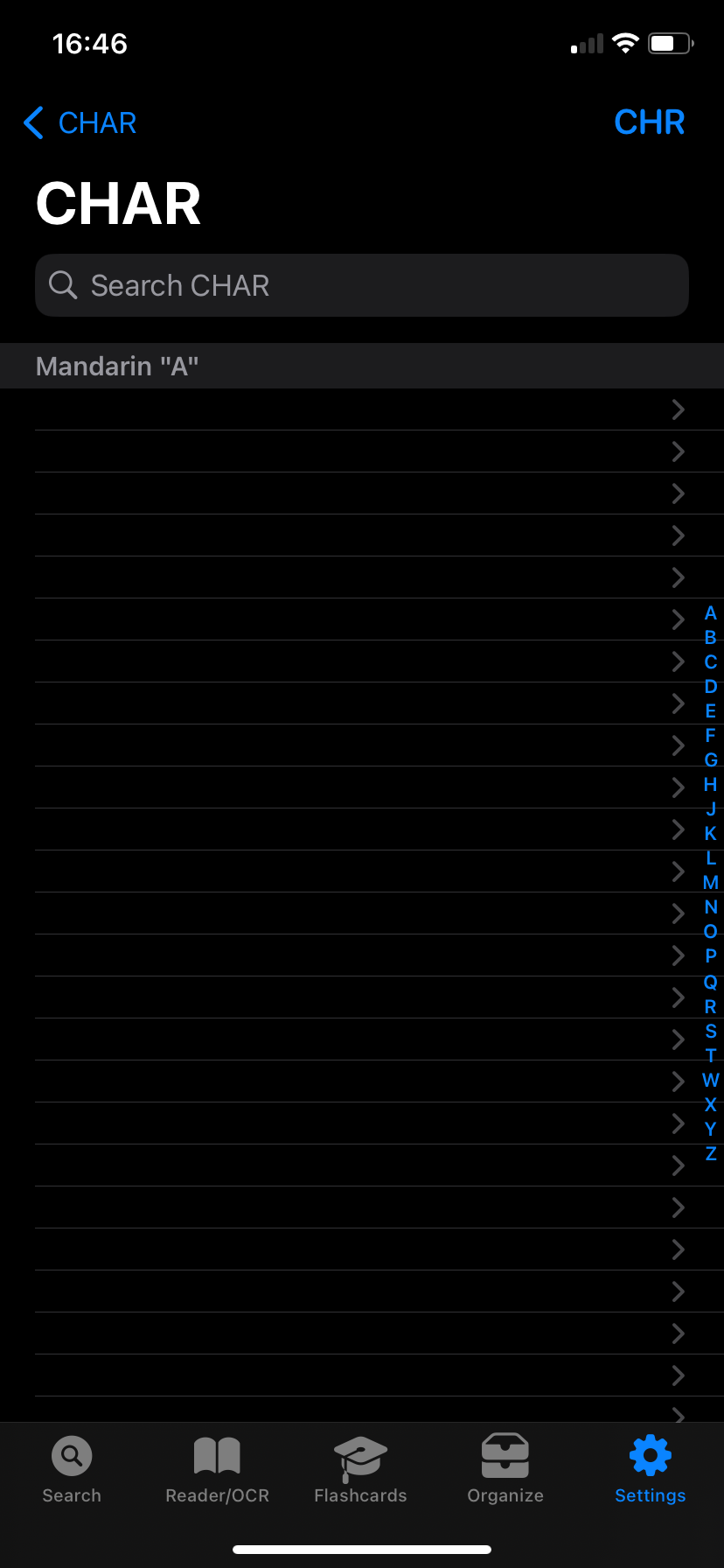The image size is (724, 1568).
Task: Select the Settings tab
Action: pos(650,1470)
